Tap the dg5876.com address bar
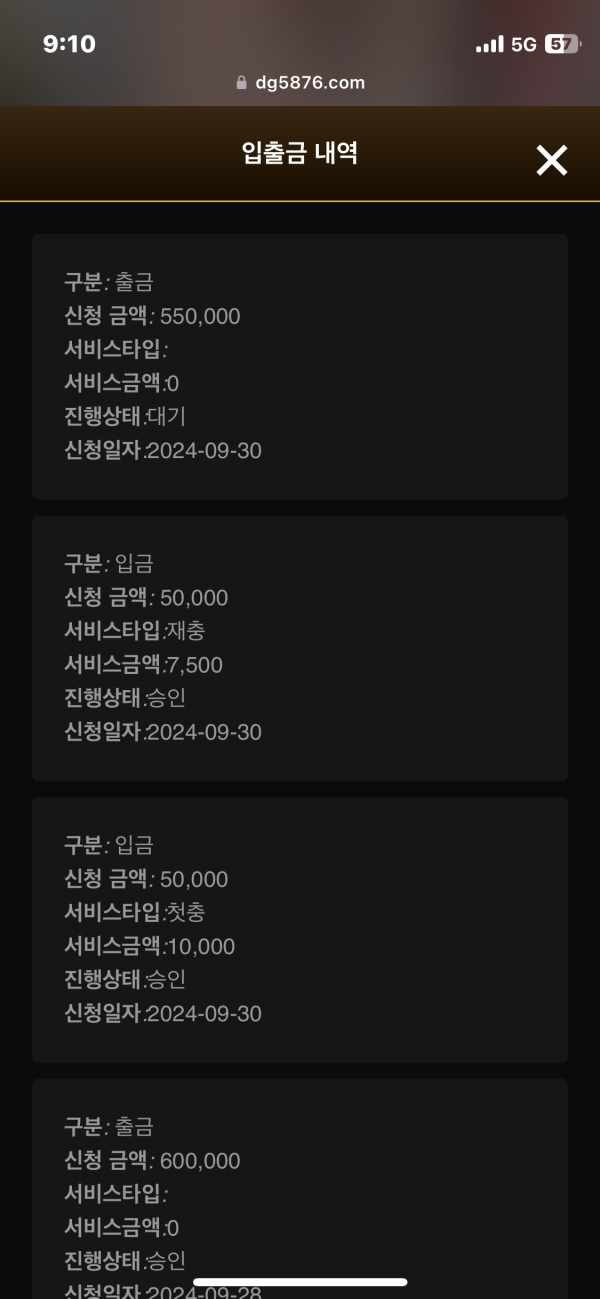The width and height of the screenshot is (600, 1299). point(300,83)
